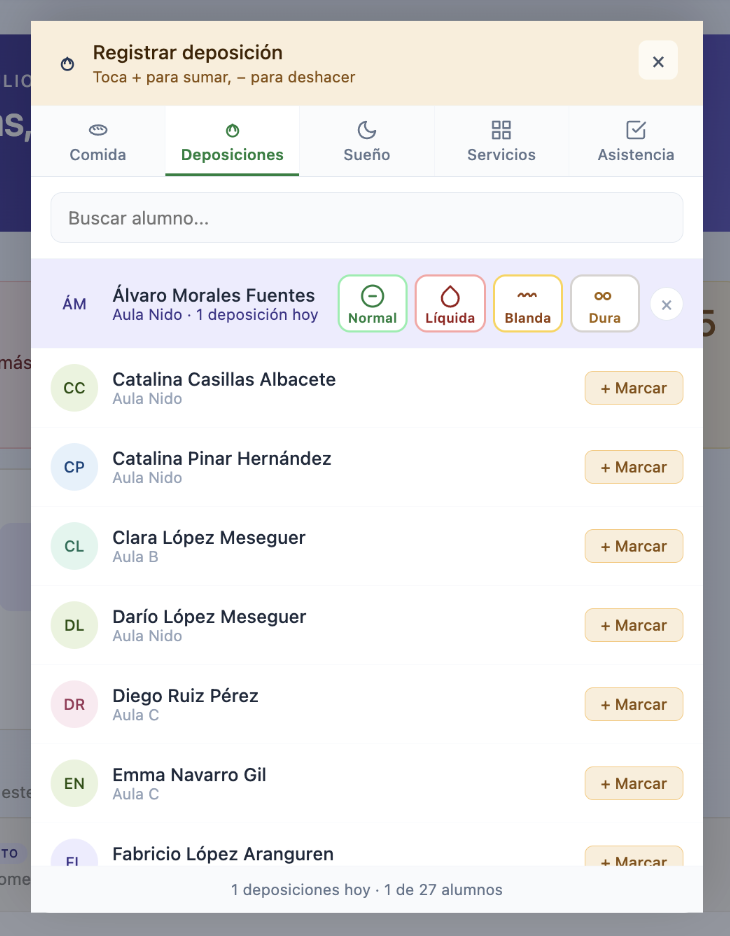Open the Servicios tab
Image resolution: width=730 pixels, height=936 pixels.
click(501, 141)
